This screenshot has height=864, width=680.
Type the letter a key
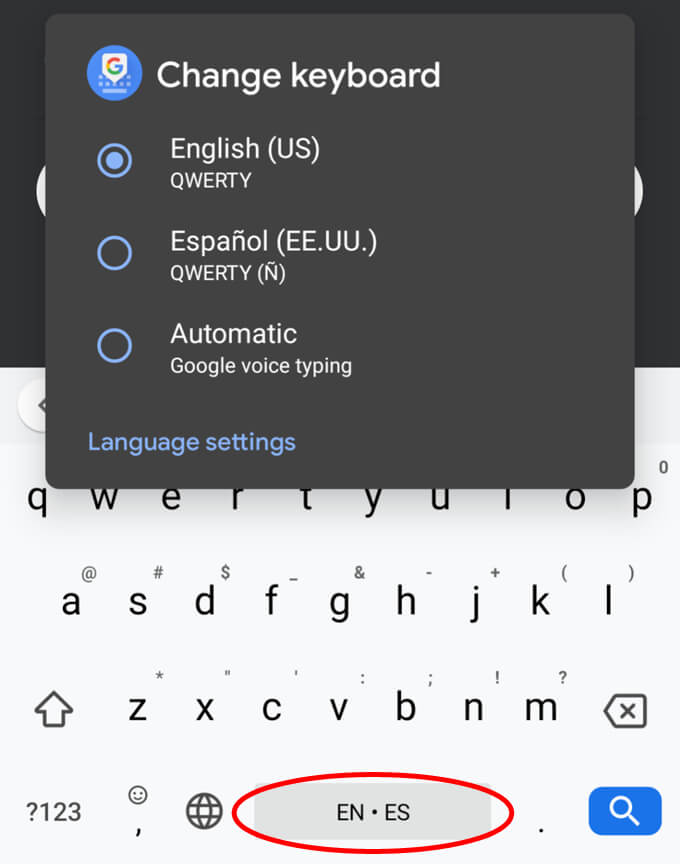pyautogui.click(x=71, y=602)
